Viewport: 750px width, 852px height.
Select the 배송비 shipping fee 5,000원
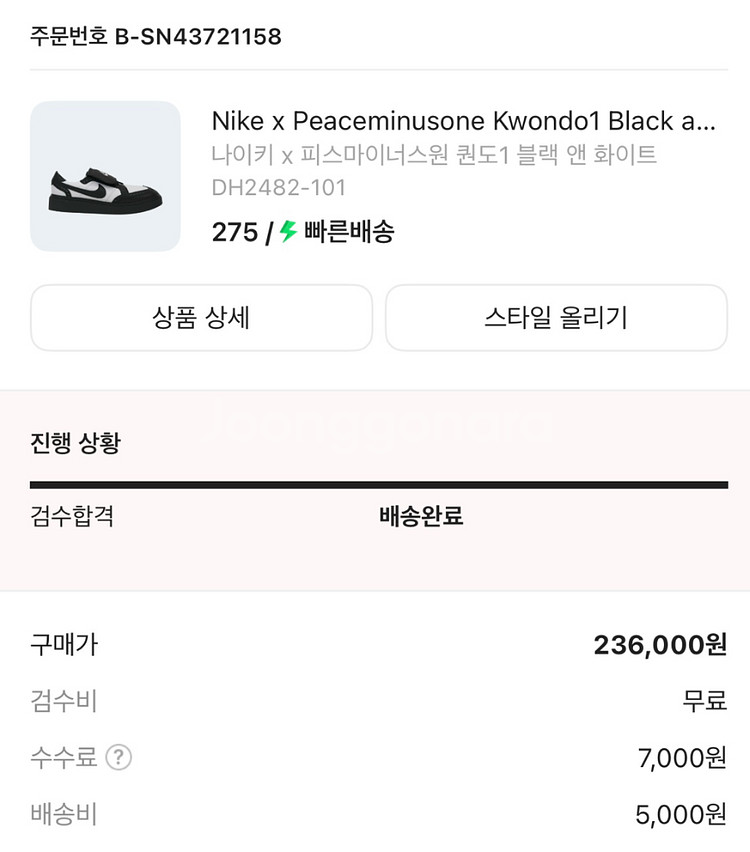click(675, 814)
